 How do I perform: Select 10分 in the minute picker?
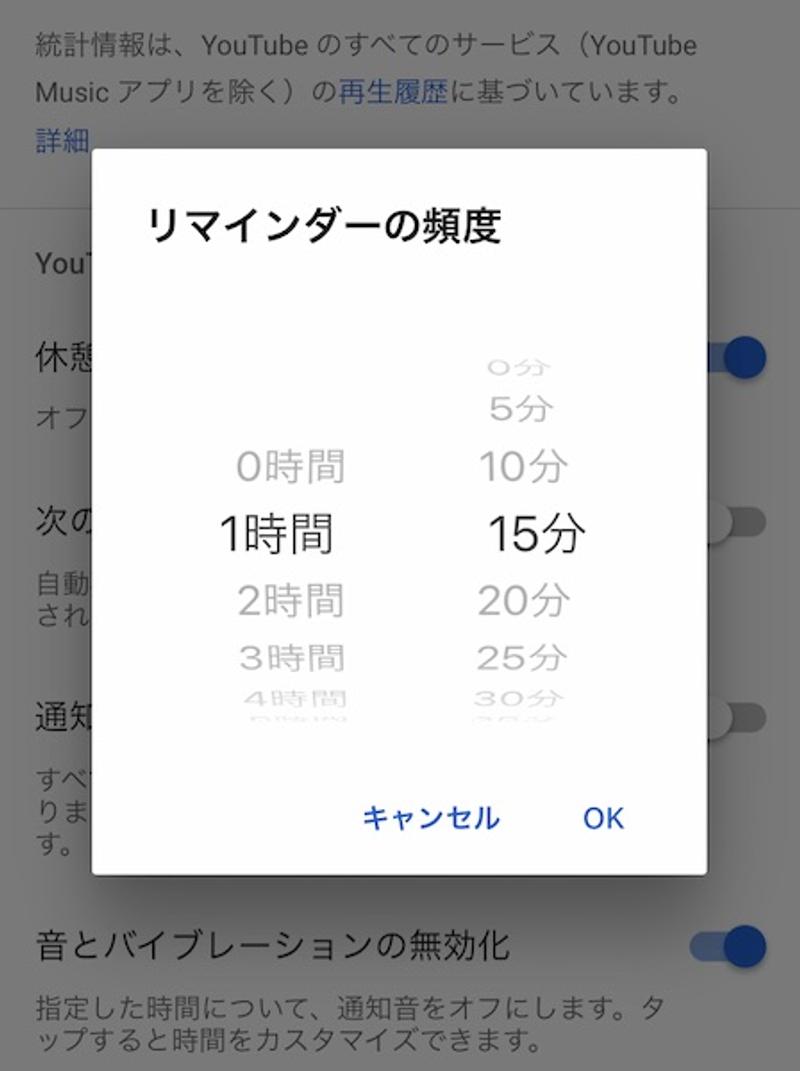pos(522,465)
